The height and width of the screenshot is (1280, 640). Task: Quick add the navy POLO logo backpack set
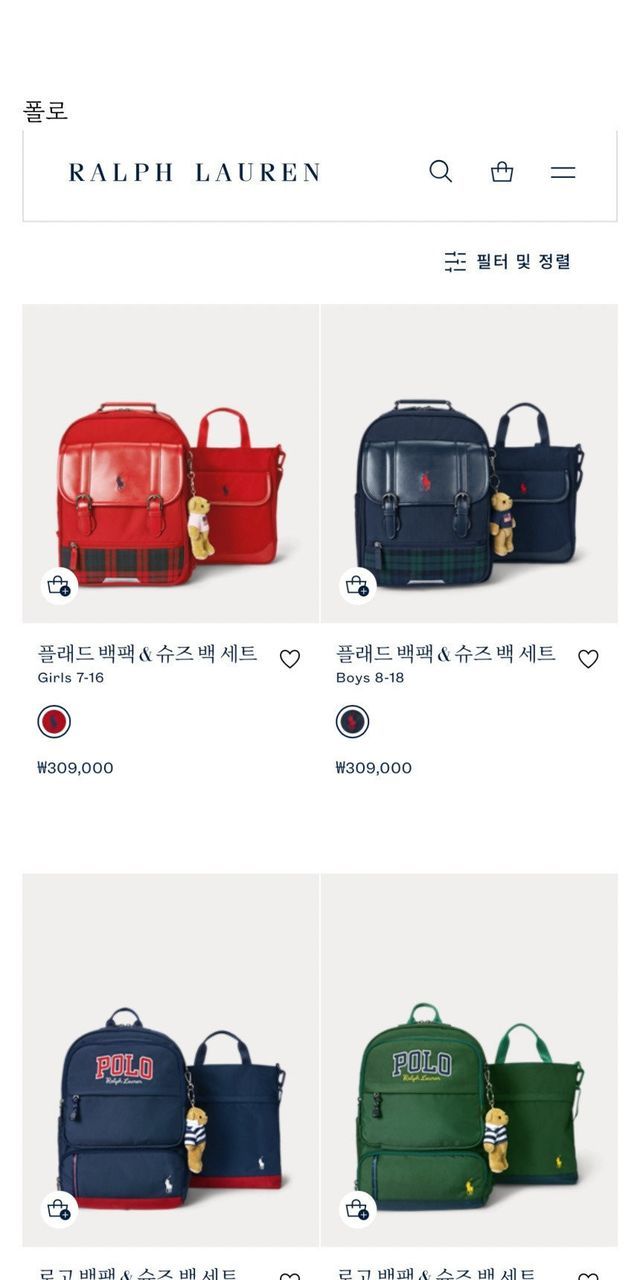pyautogui.click(x=59, y=1210)
